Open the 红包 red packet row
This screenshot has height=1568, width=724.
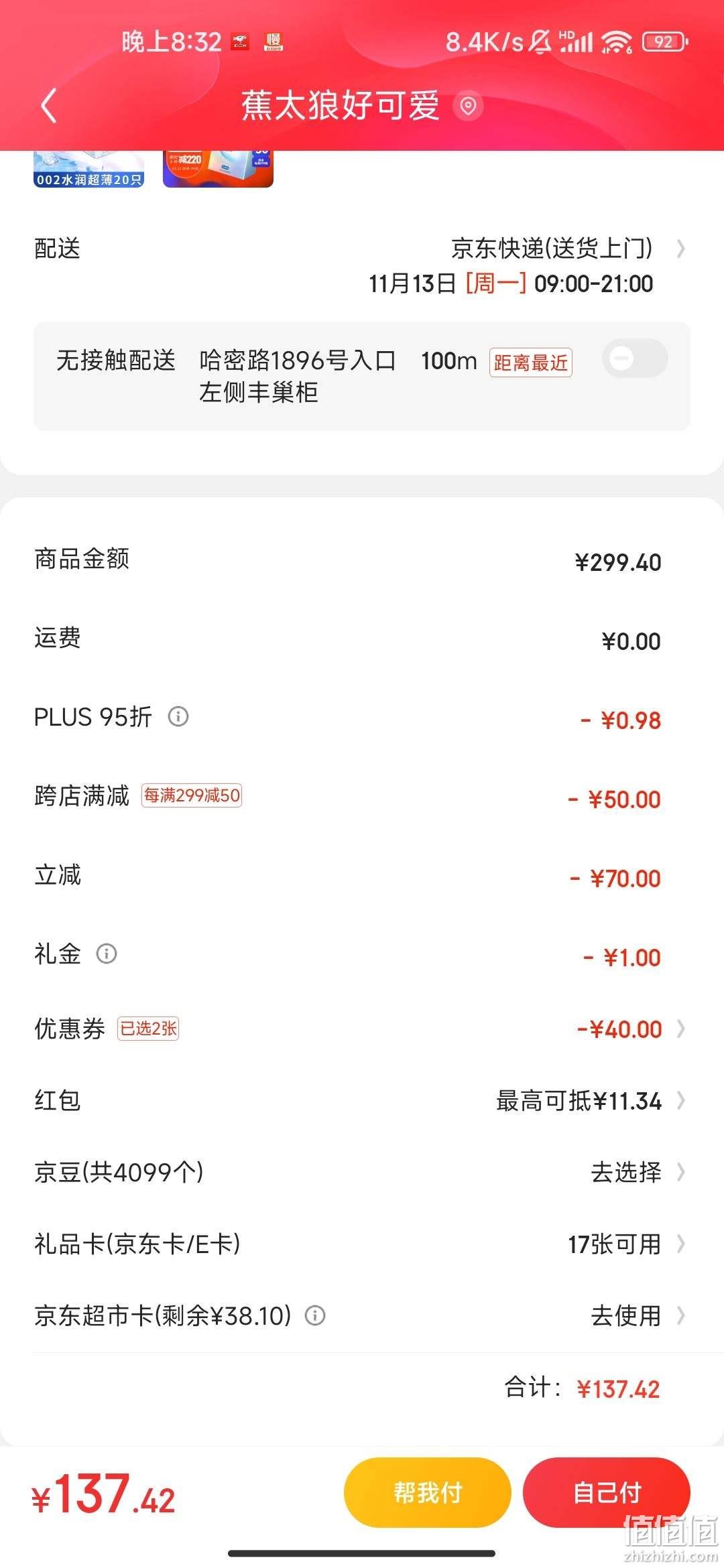(362, 1100)
